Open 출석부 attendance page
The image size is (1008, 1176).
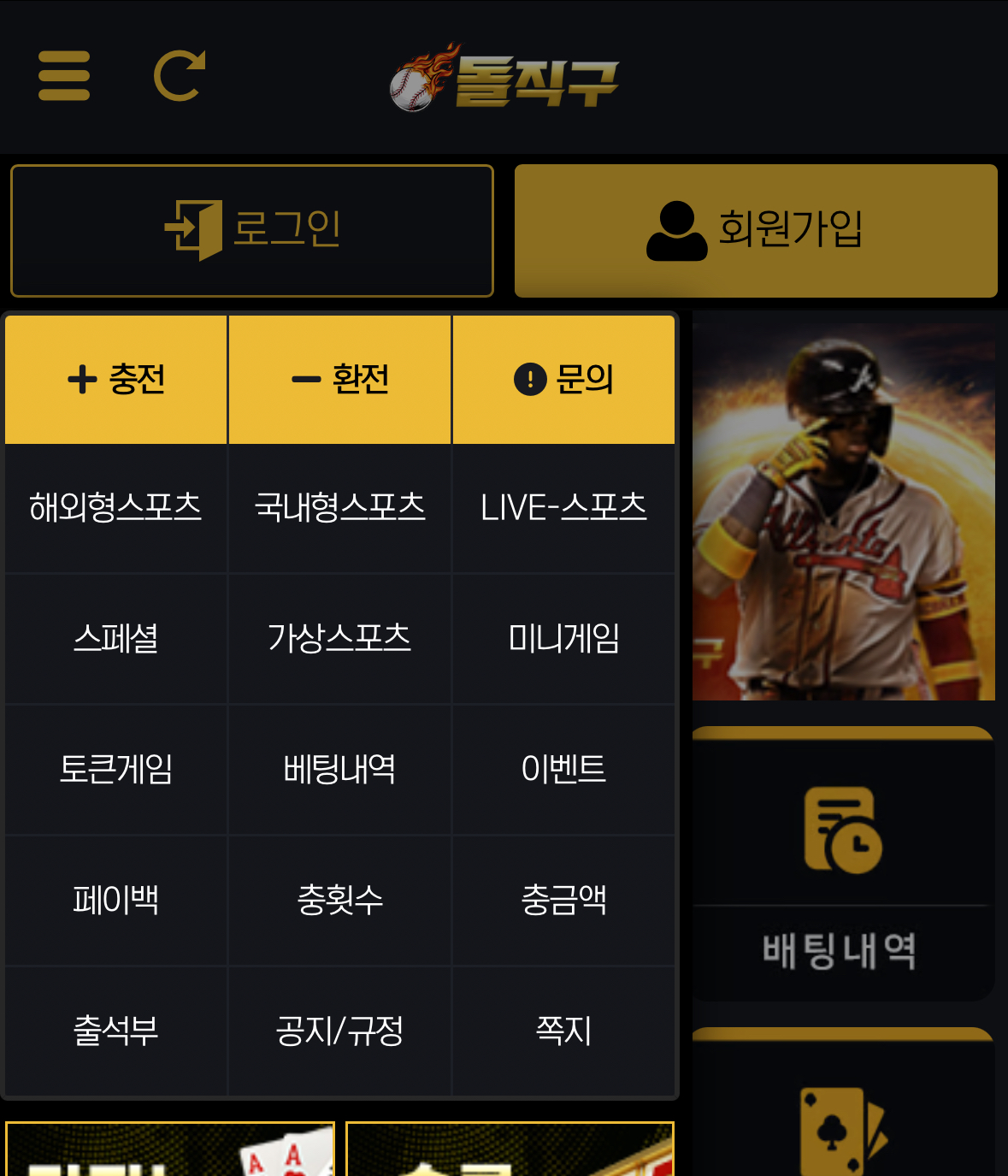click(116, 1031)
